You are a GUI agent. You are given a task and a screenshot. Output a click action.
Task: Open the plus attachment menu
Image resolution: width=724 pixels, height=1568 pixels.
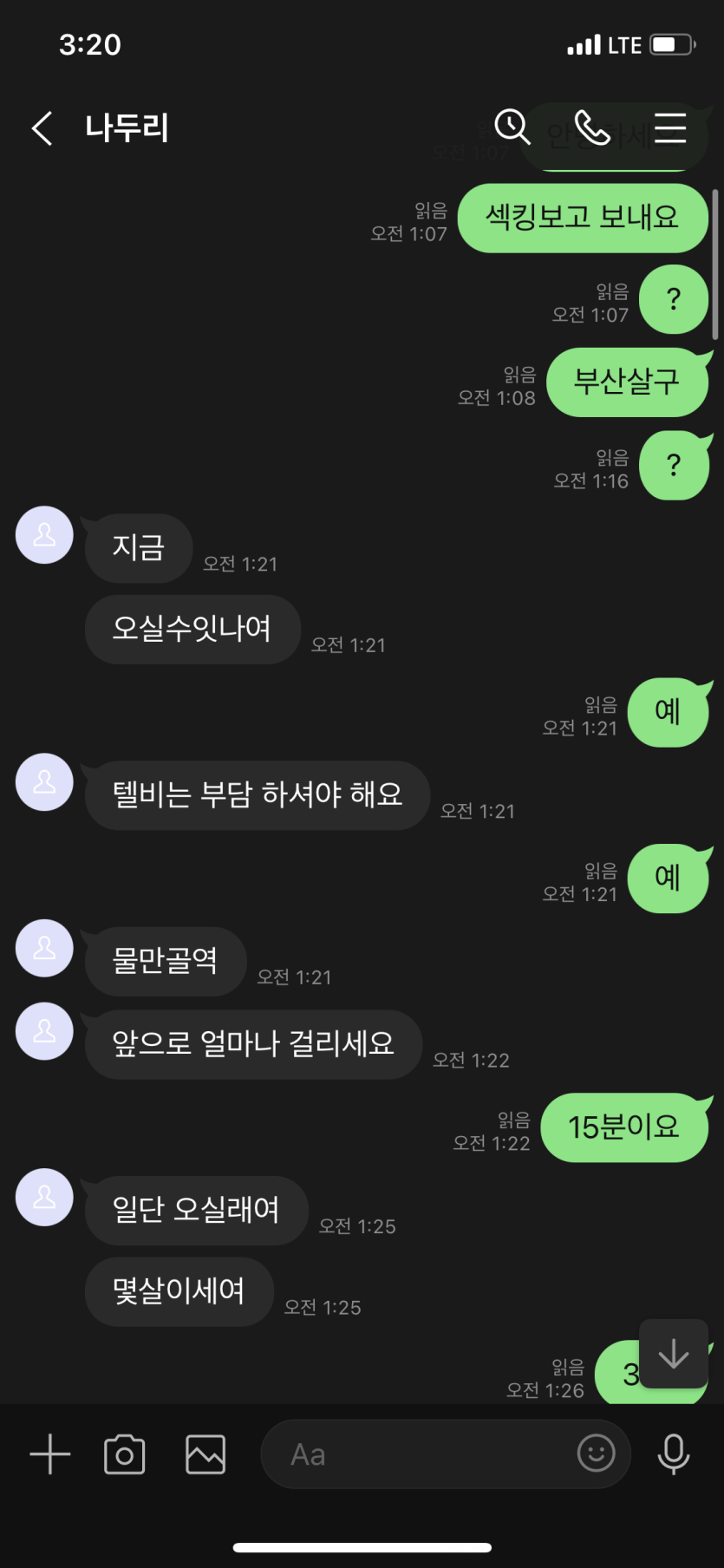(50, 1454)
